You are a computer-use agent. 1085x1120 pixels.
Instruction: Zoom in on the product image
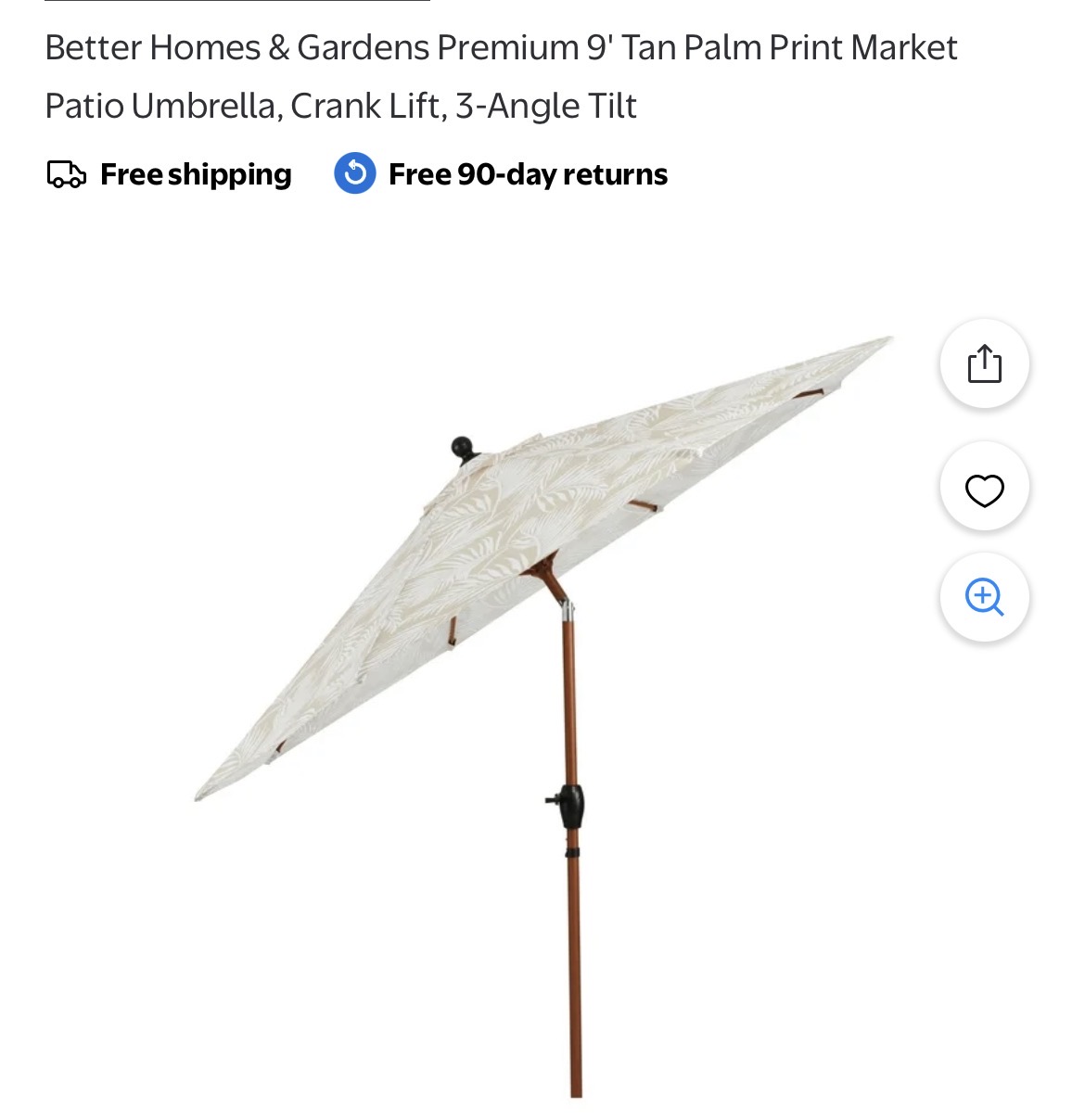(x=984, y=597)
